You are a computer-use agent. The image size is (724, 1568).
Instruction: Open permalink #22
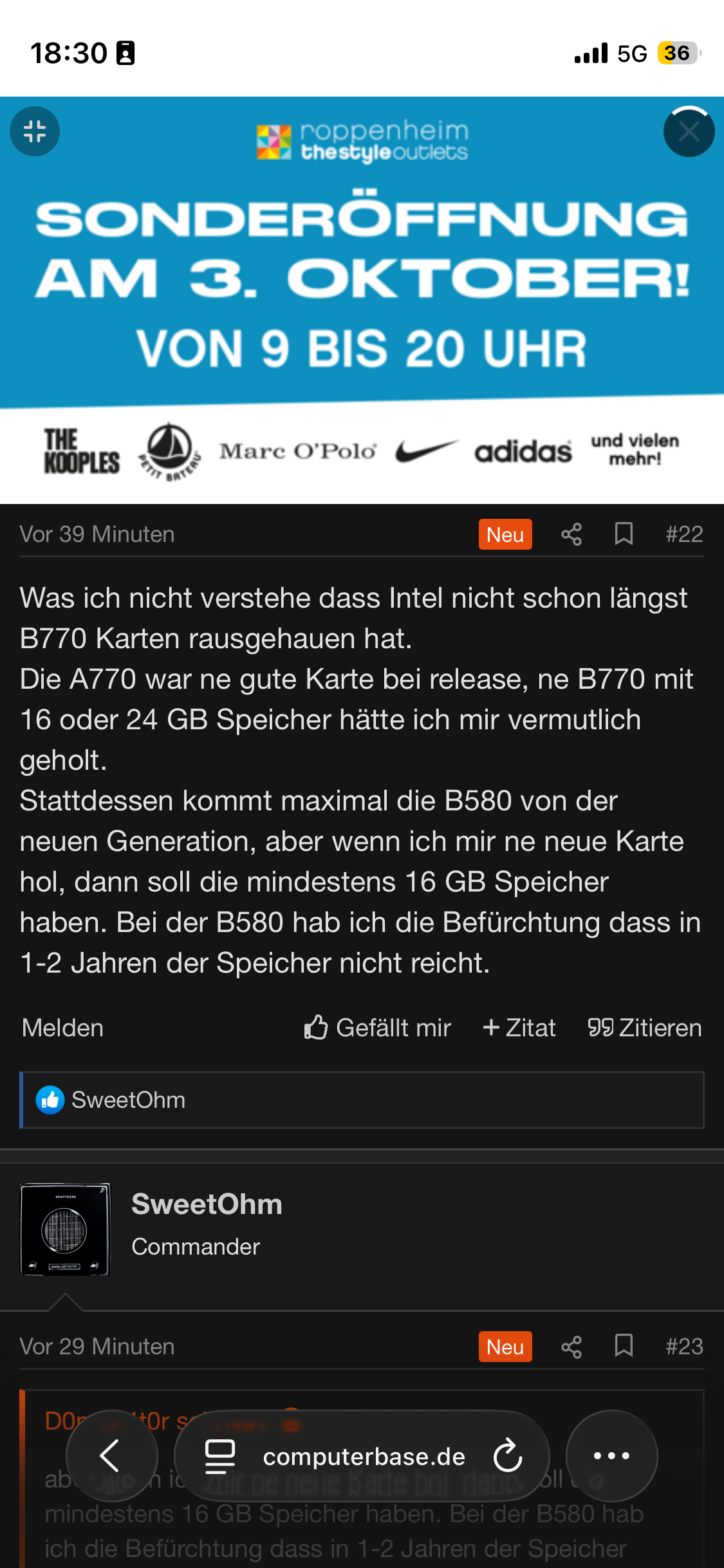point(683,534)
